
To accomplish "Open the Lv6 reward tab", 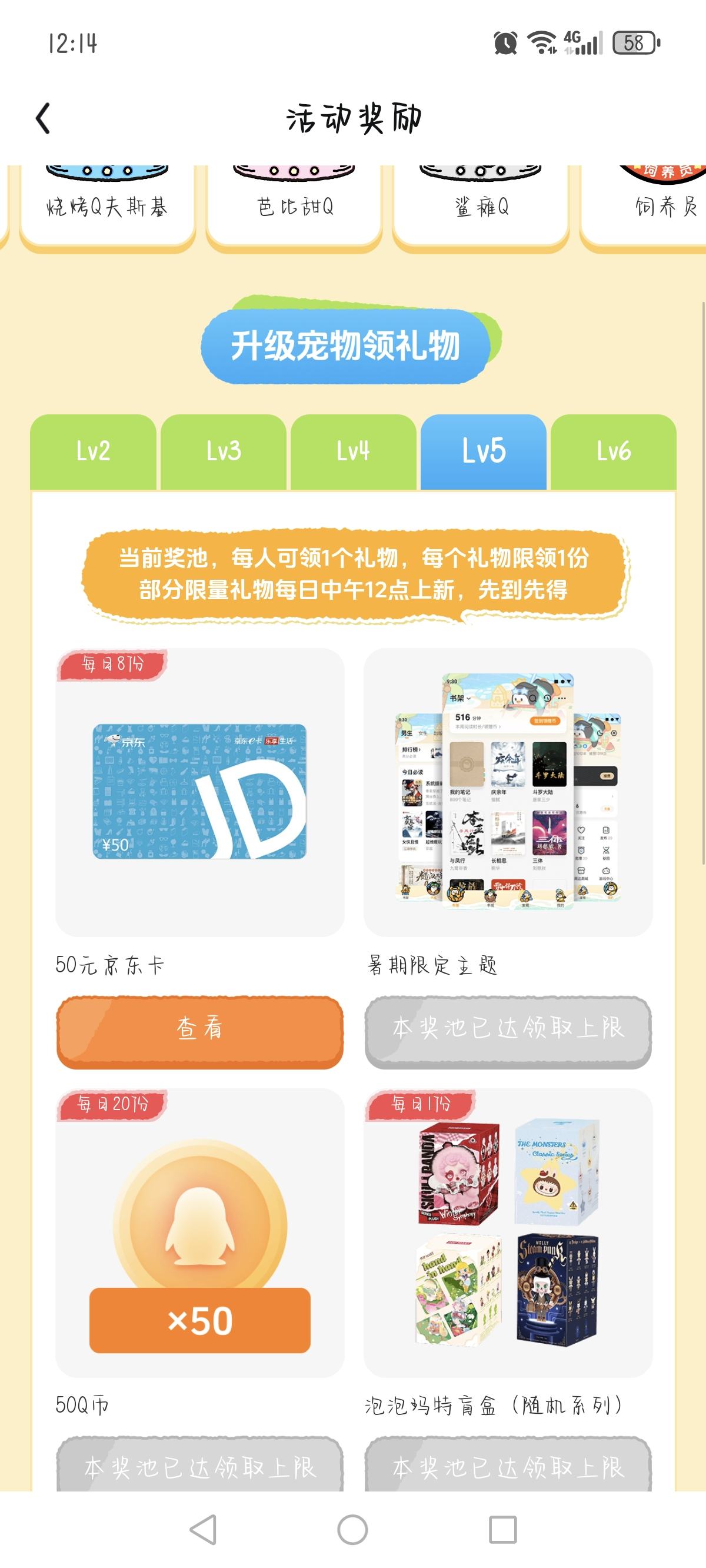I will tap(614, 451).
